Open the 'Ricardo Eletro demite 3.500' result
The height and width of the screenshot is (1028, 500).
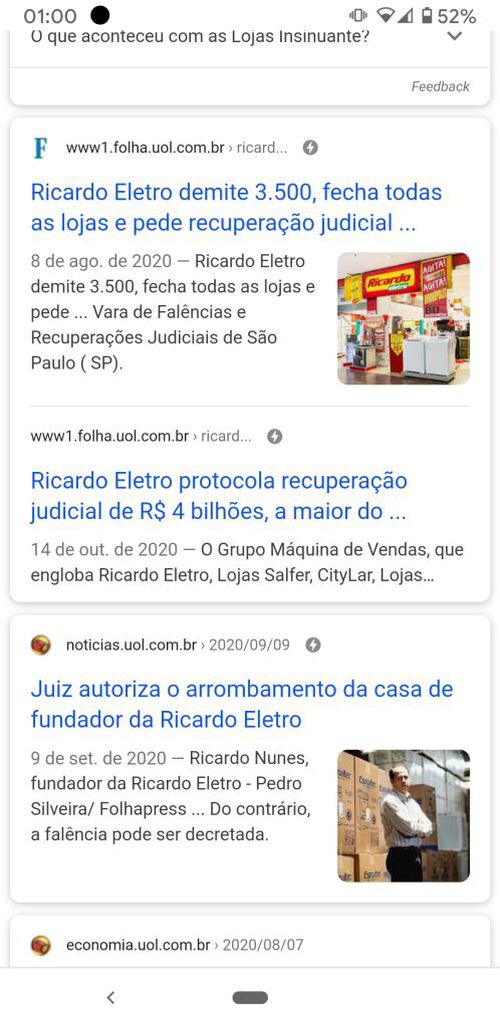[236, 208]
